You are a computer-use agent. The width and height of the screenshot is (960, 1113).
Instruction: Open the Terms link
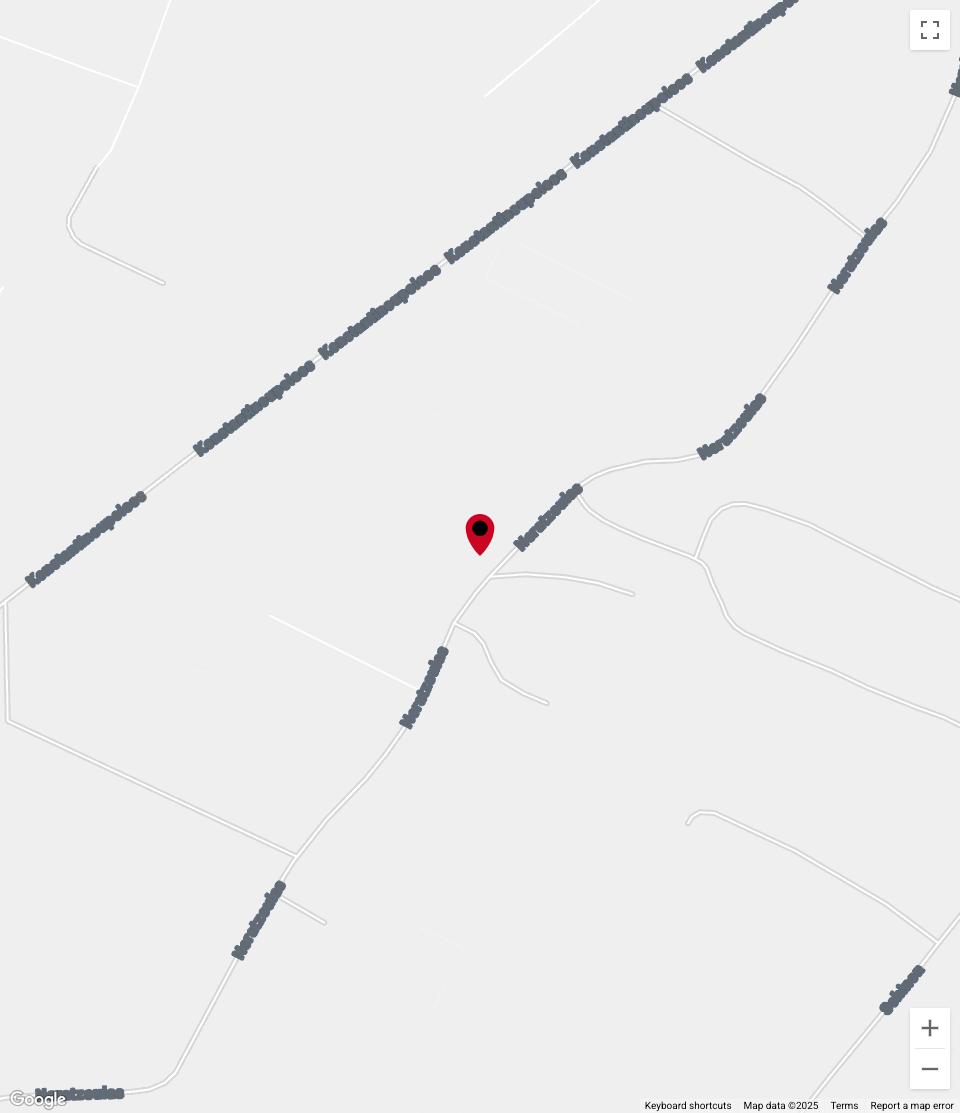pos(844,1105)
